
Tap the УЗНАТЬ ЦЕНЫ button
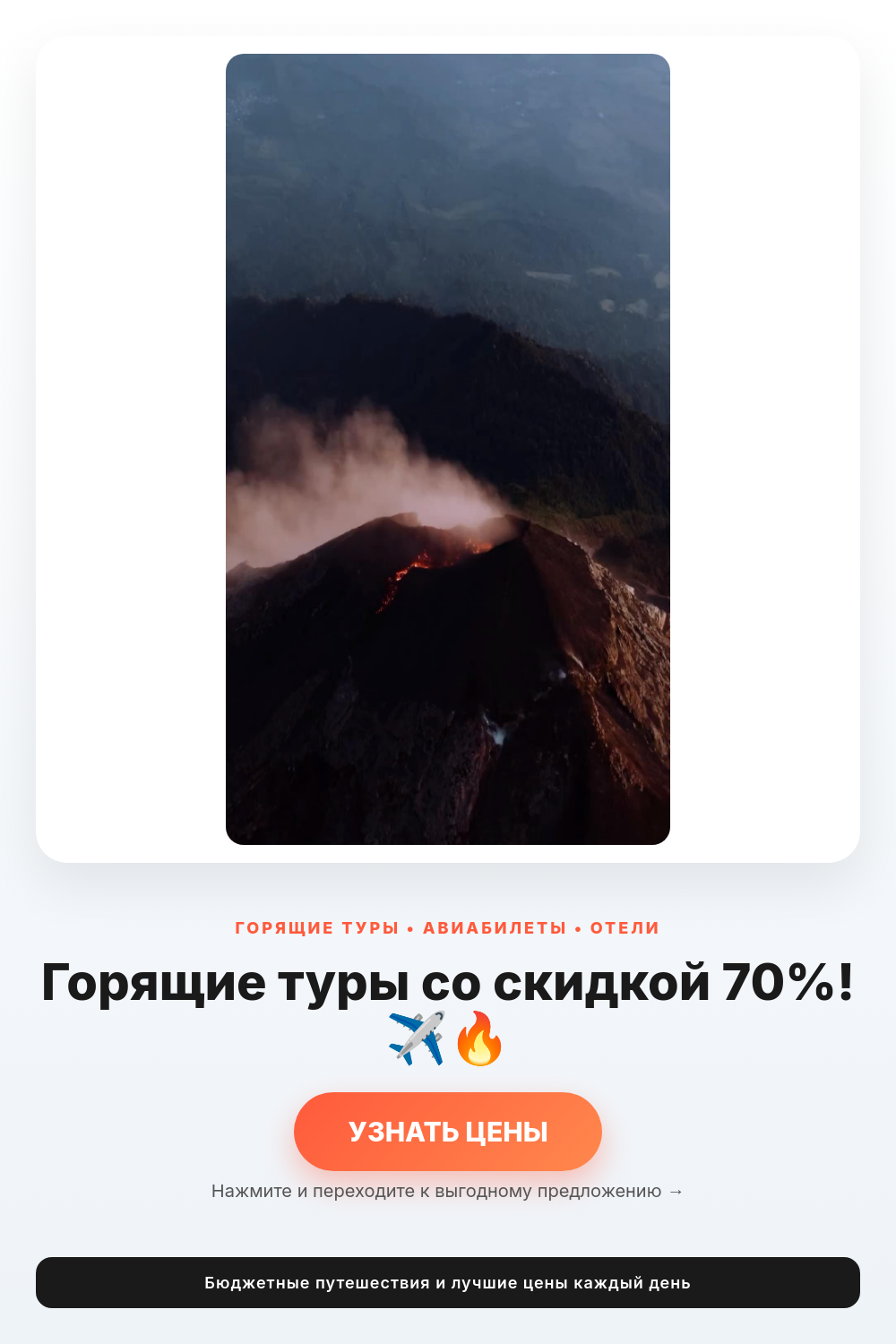point(448,1132)
